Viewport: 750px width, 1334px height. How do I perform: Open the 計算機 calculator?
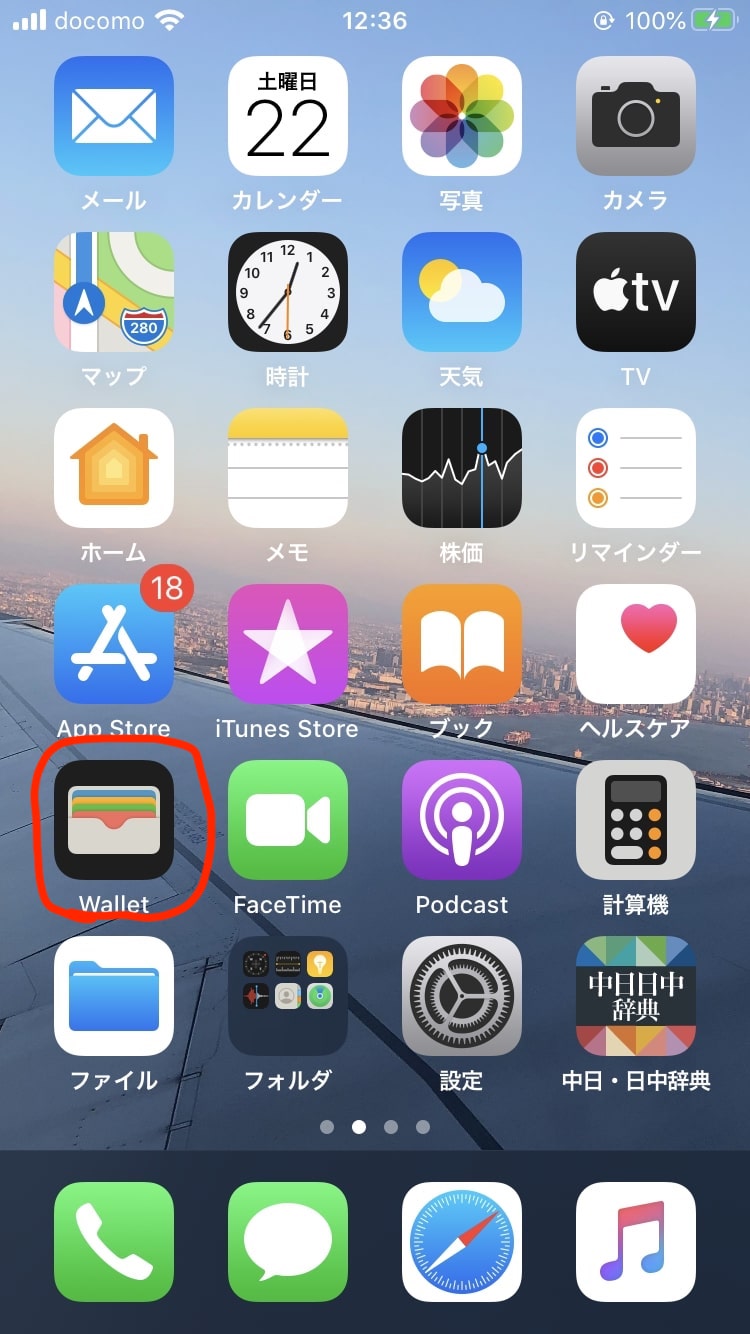[636, 820]
